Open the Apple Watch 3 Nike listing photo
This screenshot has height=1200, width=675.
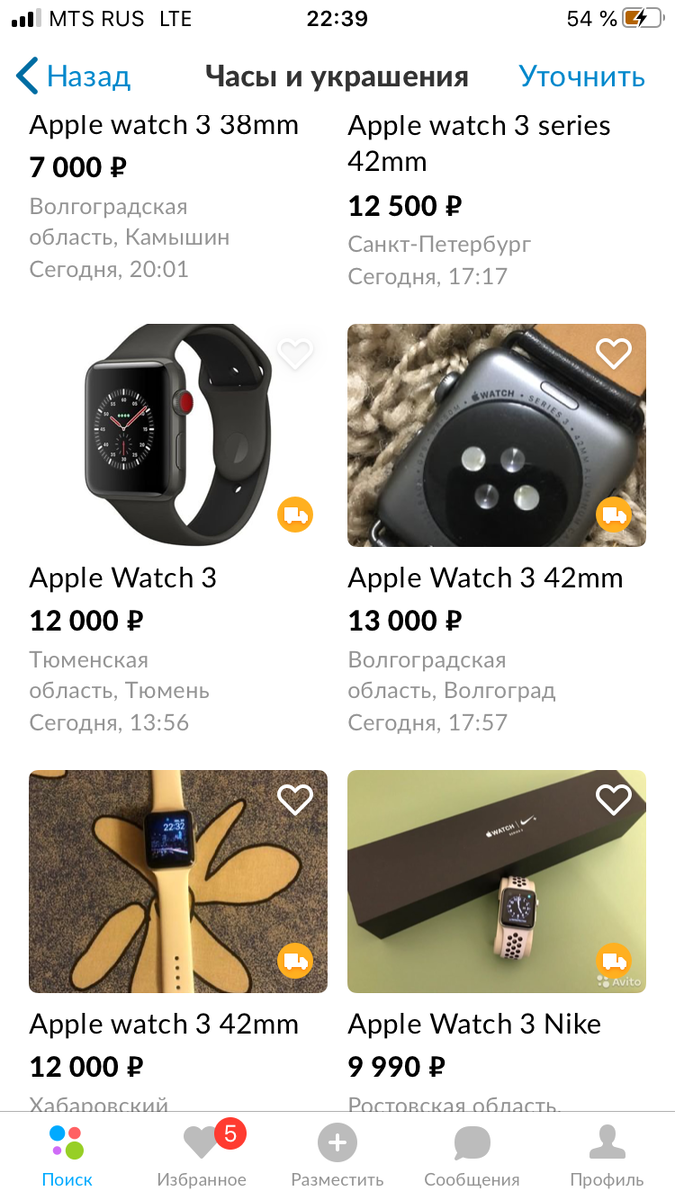(x=496, y=881)
